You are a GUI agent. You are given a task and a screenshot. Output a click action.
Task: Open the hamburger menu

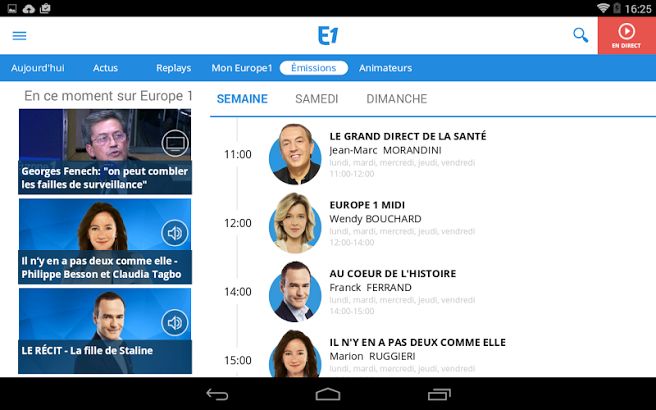(x=19, y=36)
